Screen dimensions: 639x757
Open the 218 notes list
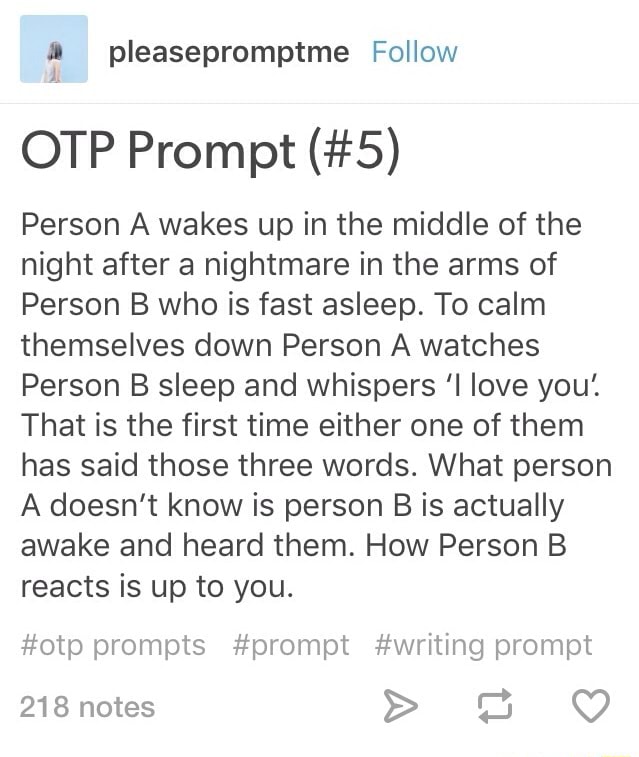87,707
